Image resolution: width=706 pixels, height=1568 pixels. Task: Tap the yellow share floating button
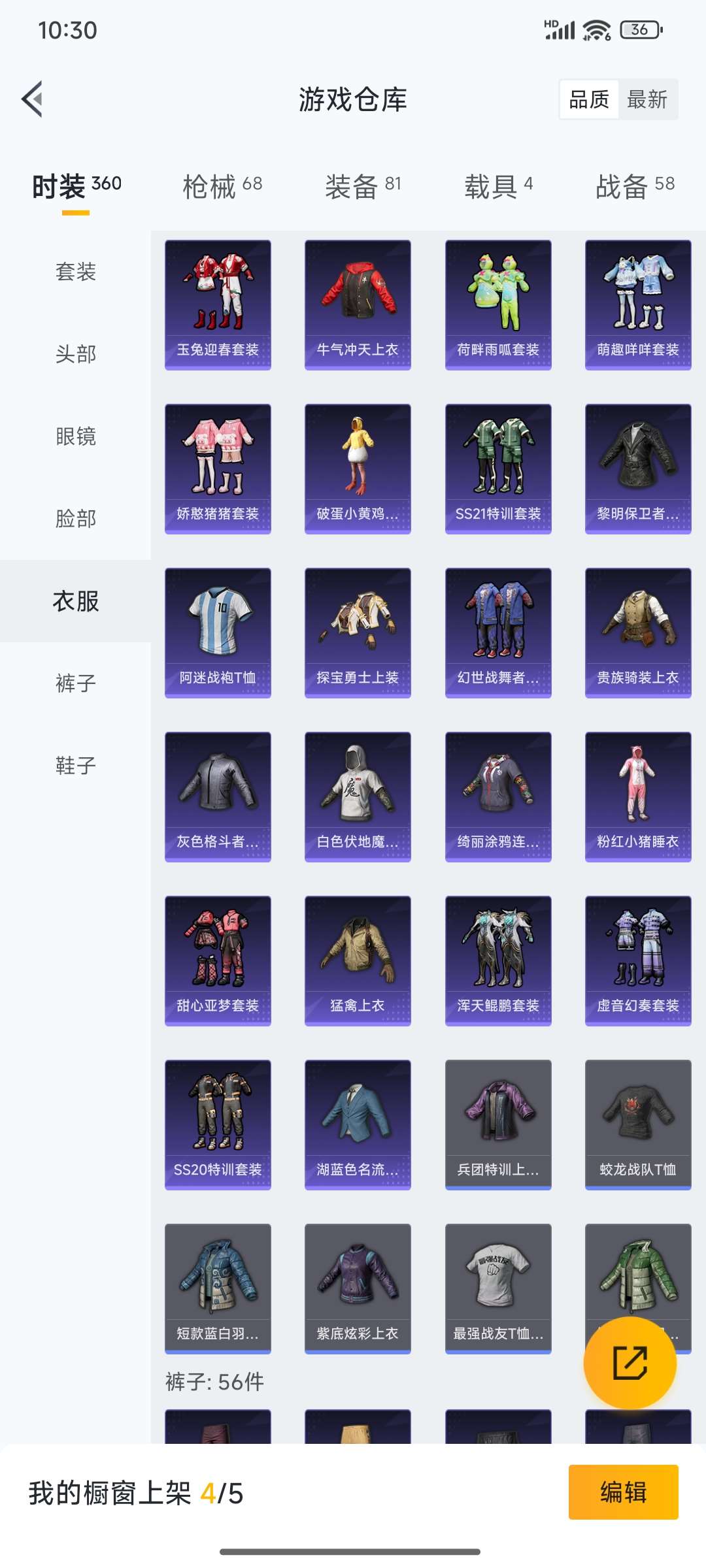pos(630,1362)
